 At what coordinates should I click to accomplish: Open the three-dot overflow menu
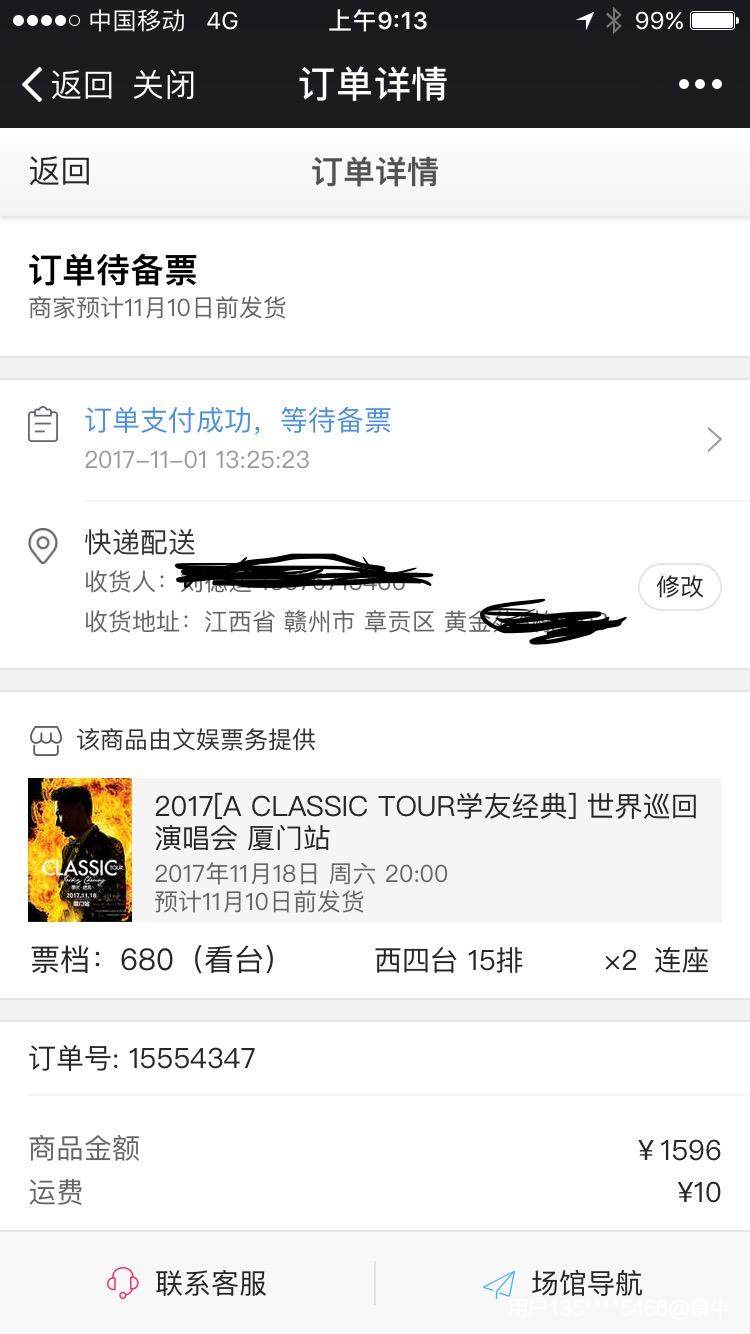(x=700, y=85)
